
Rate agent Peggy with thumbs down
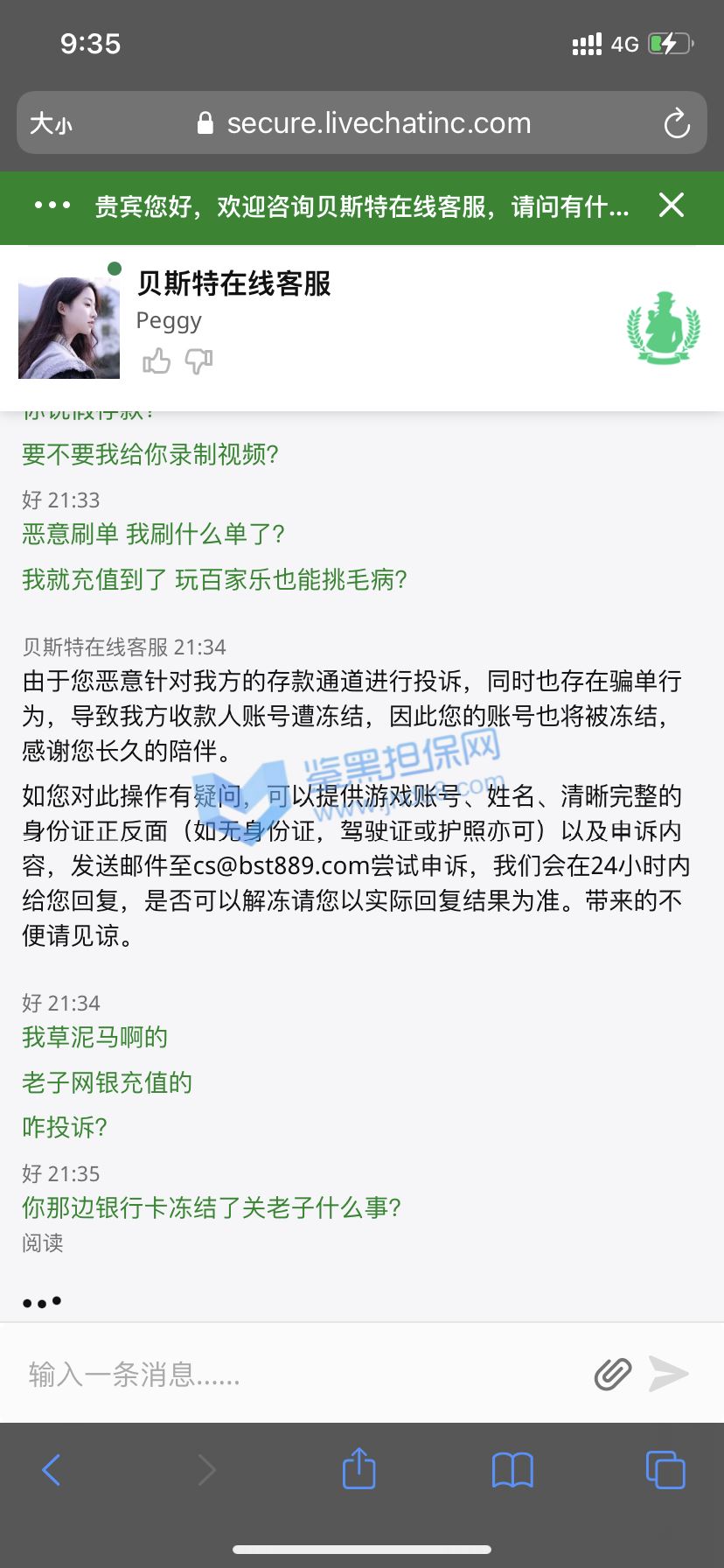[x=198, y=360]
